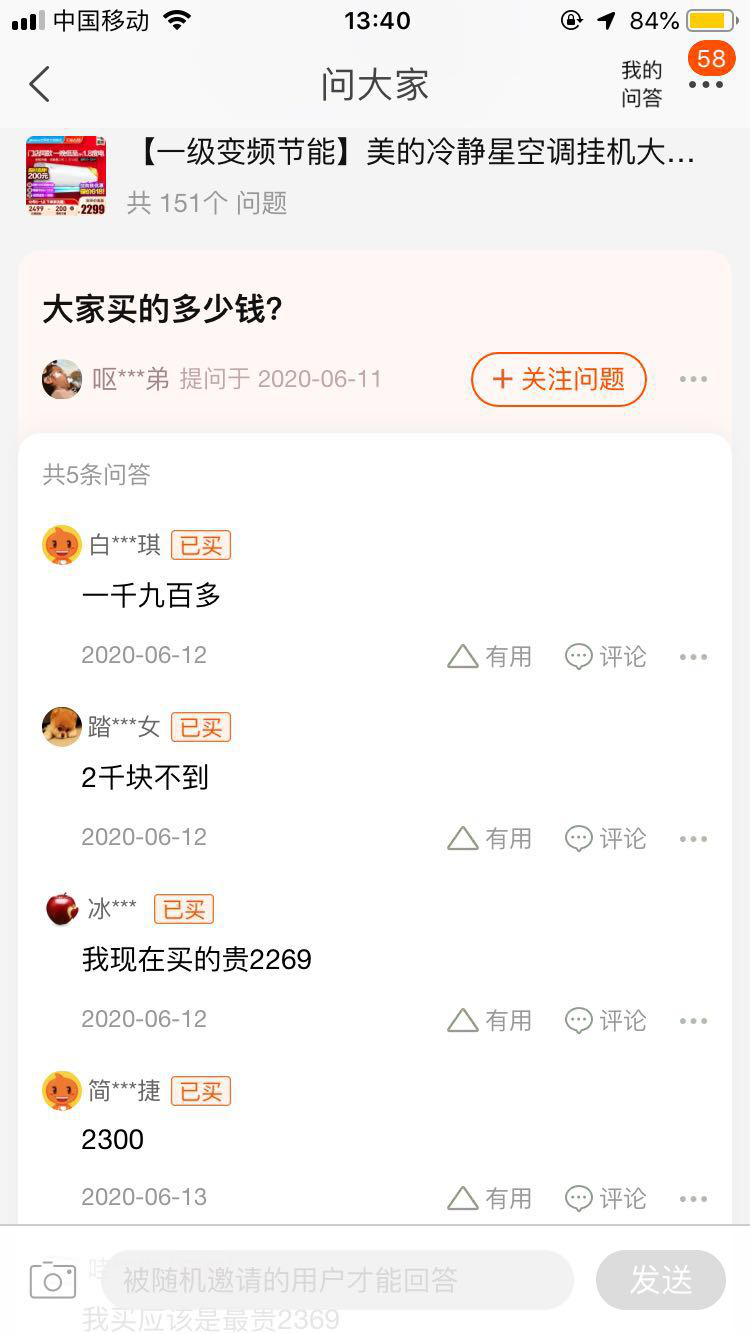Open the top-right more menu with badge 58
This screenshot has width=750, height=1334.
[706, 84]
